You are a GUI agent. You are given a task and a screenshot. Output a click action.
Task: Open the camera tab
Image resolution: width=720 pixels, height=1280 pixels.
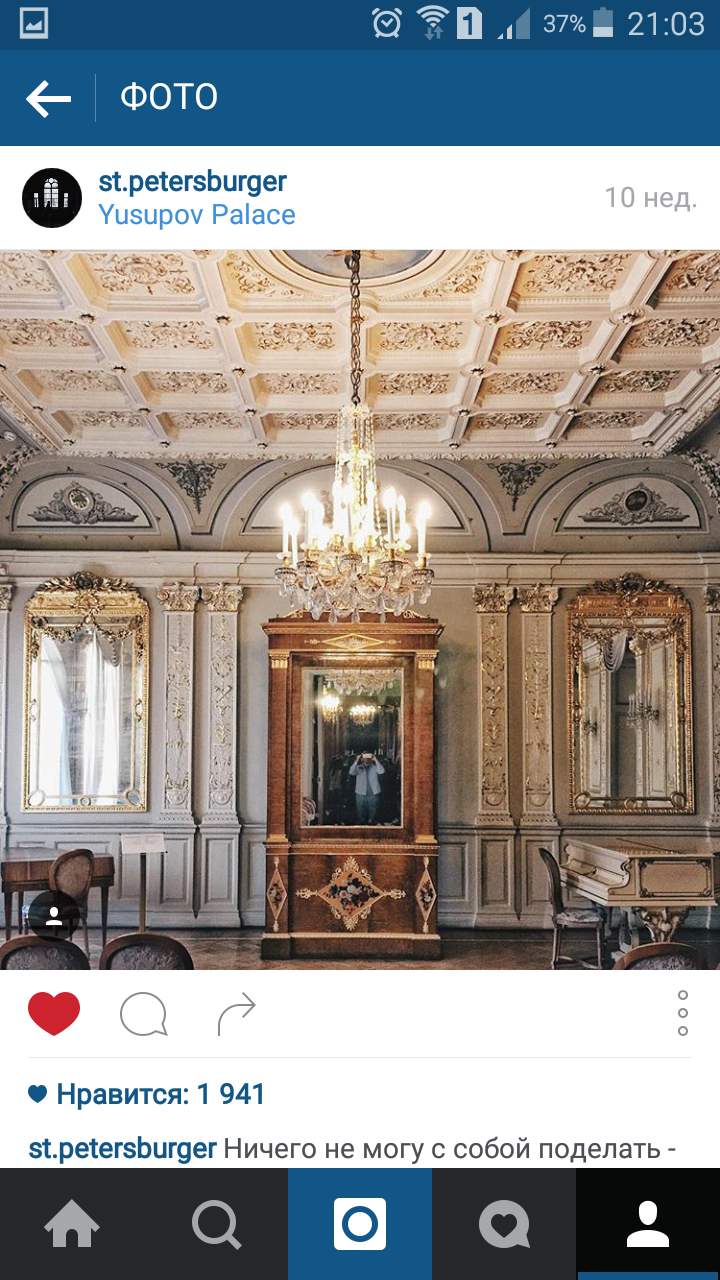[x=360, y=1224]
